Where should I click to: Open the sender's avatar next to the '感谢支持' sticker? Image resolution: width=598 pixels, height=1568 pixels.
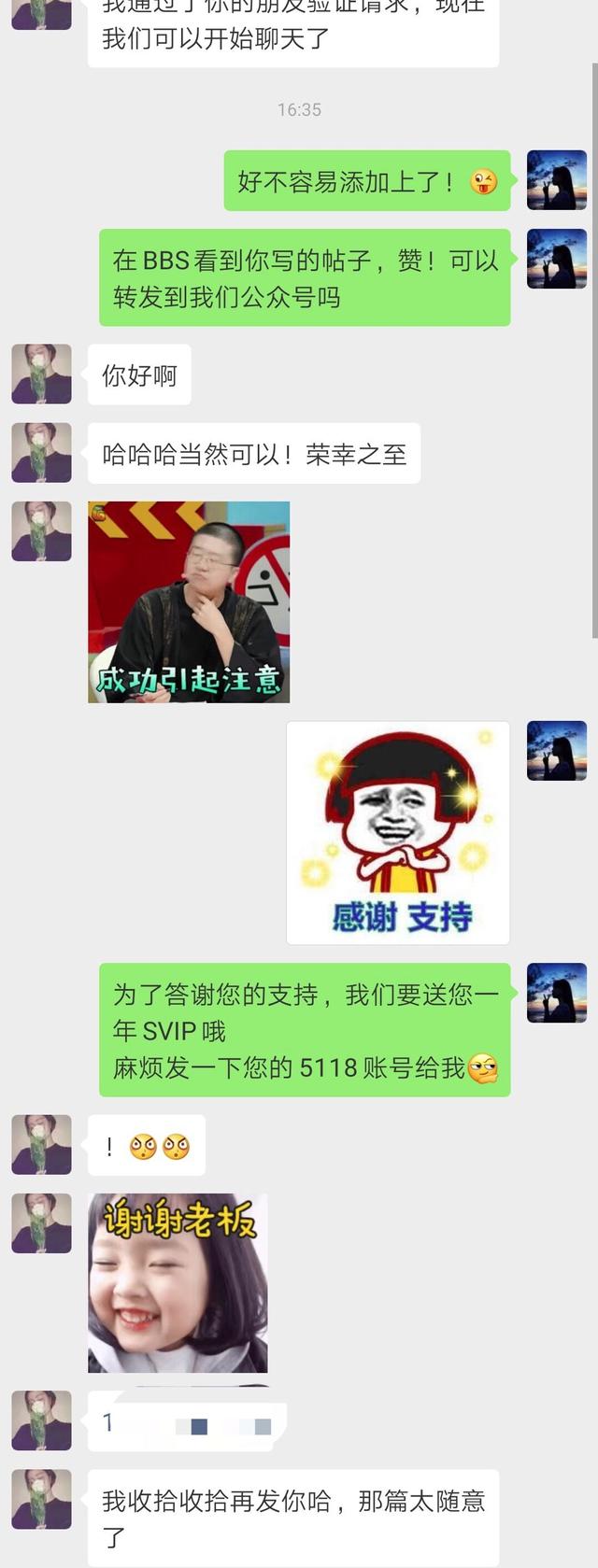(557, 750)
